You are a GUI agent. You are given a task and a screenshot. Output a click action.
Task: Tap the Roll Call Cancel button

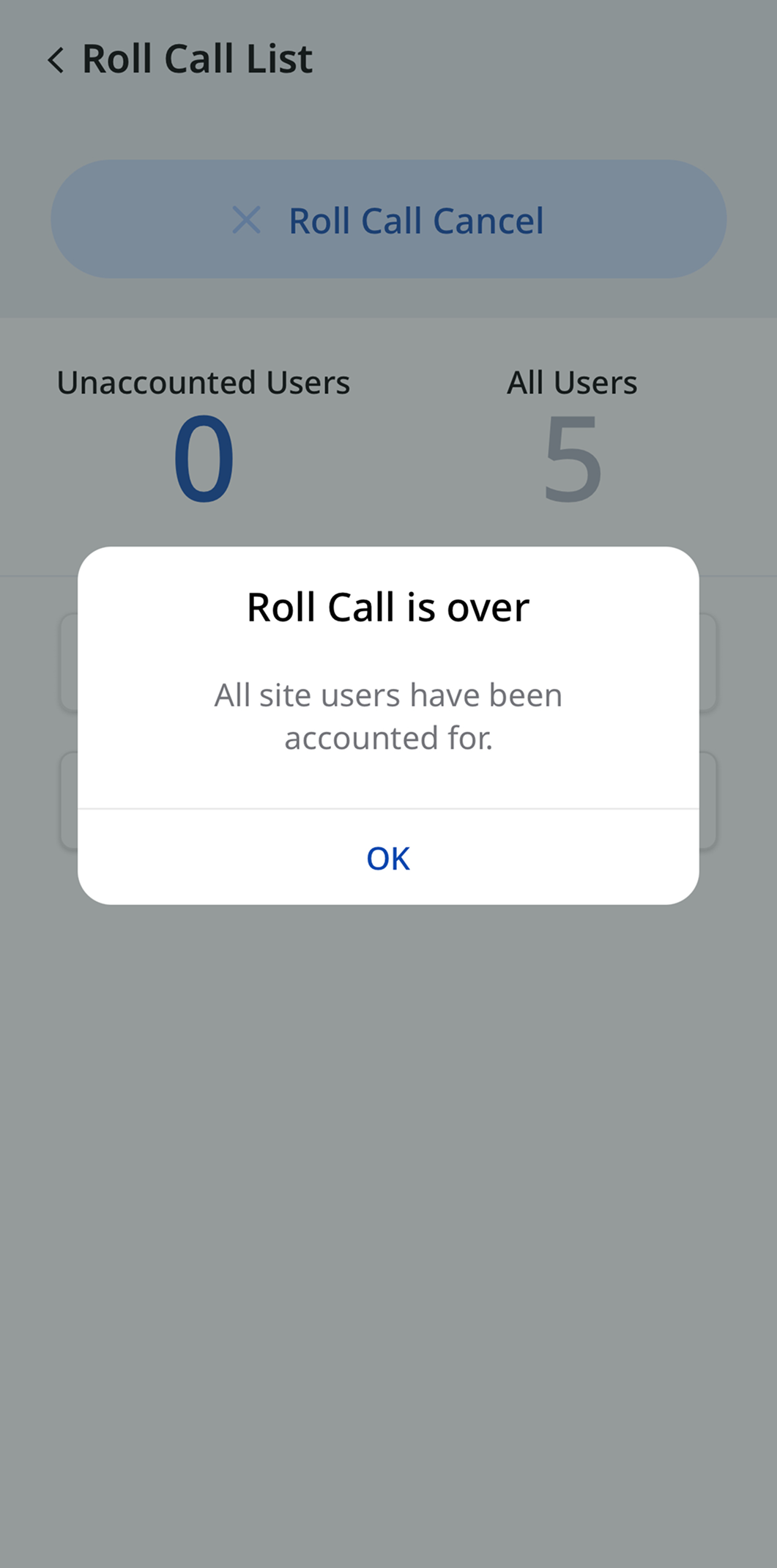click(x=388, y=220)
